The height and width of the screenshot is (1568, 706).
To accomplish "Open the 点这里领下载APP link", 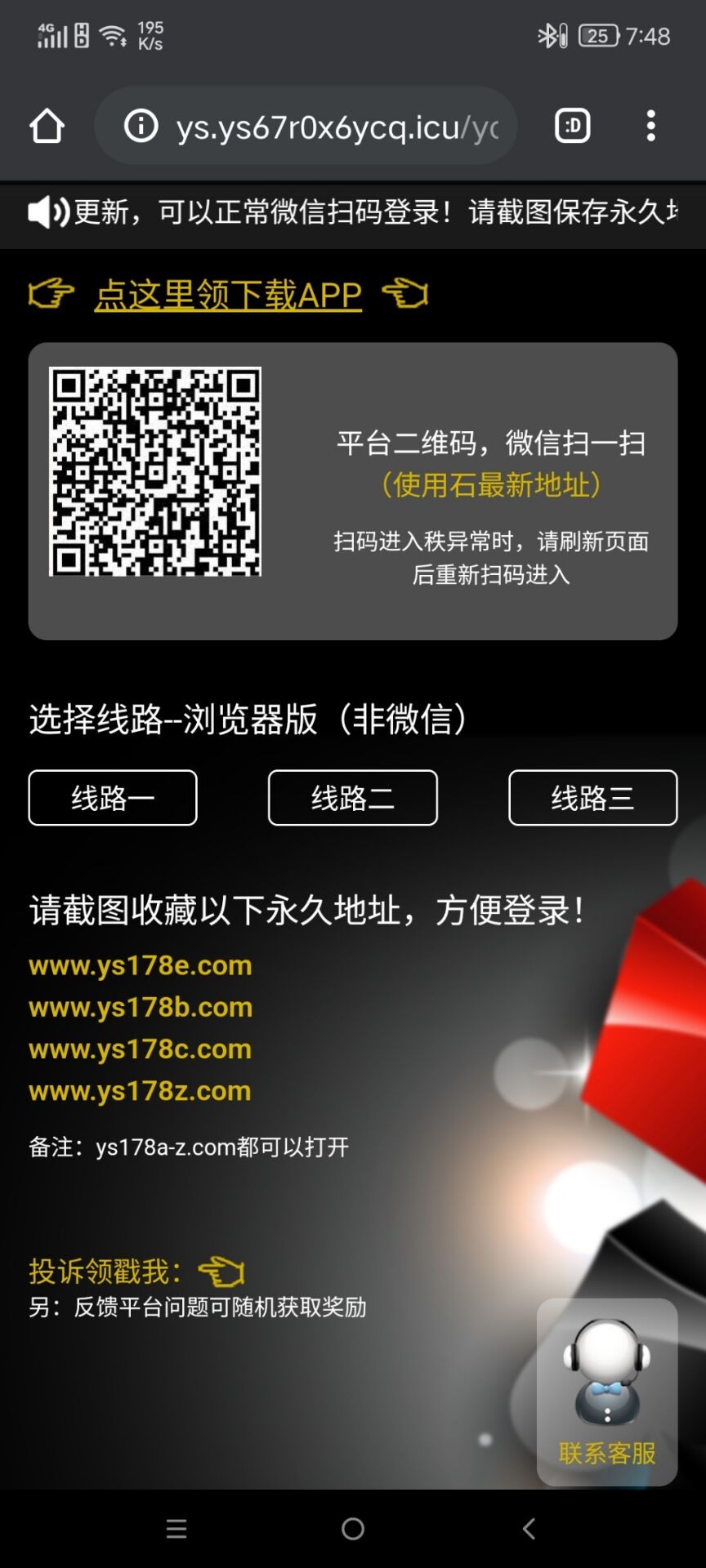I will coord(228,295).
